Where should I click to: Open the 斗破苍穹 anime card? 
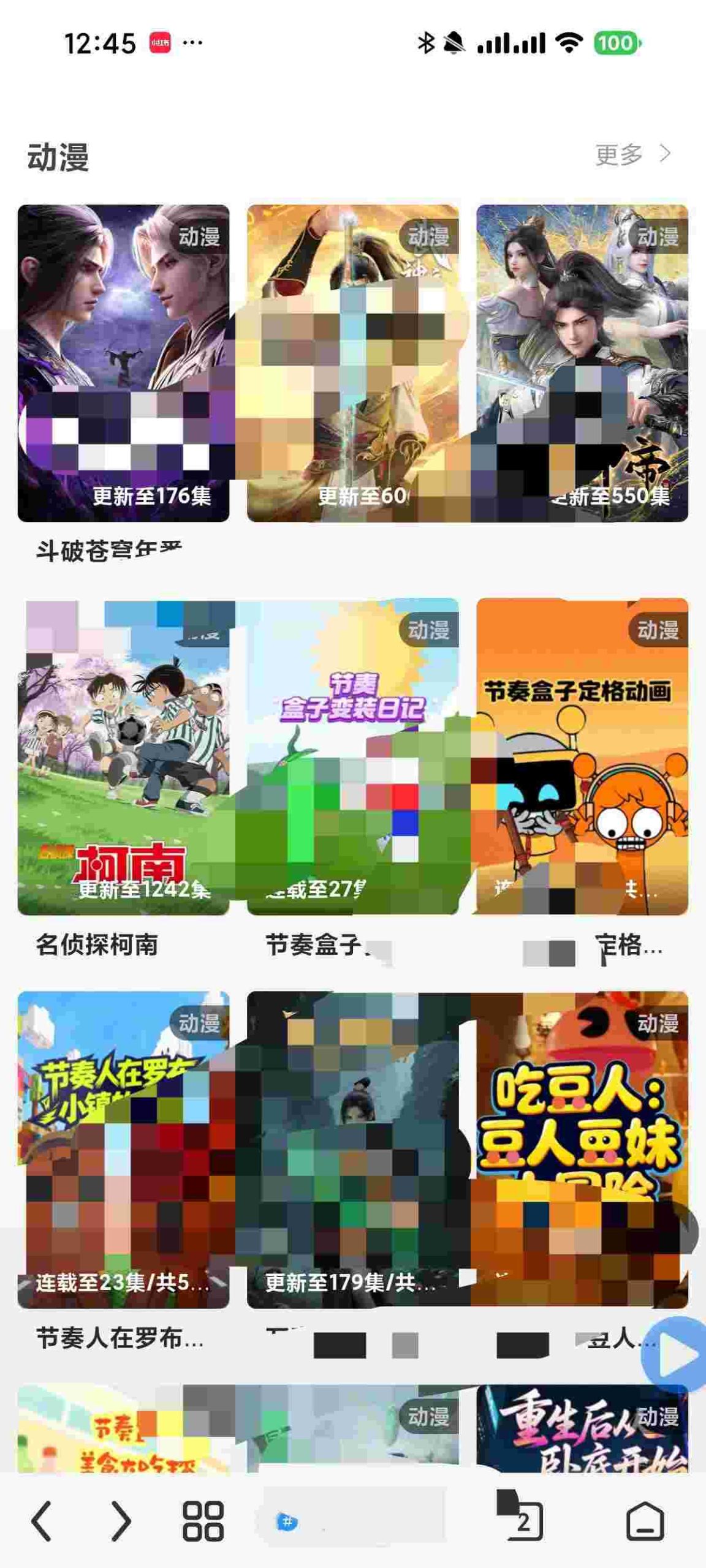pyautogui.click(x=123, y=363)
